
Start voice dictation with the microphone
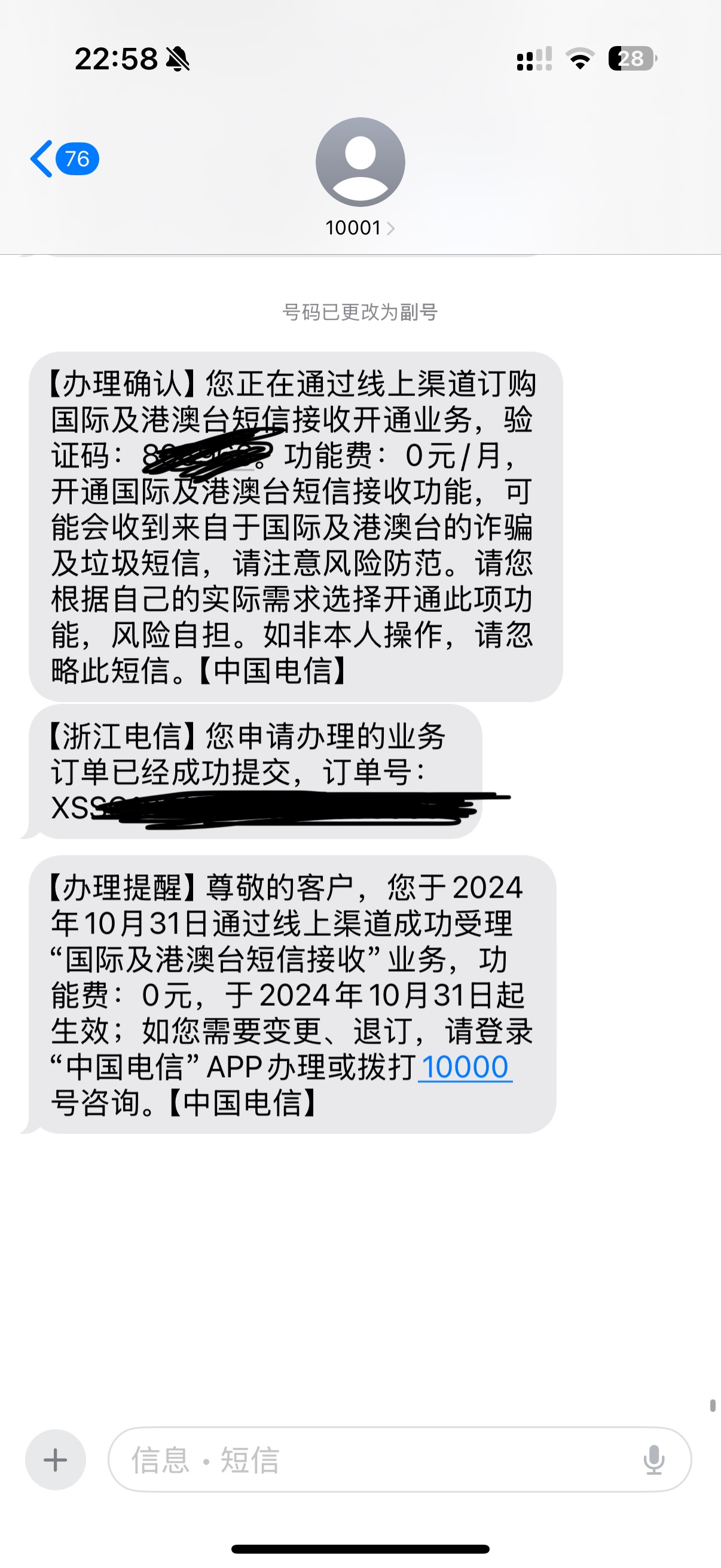click(653, 1460)
